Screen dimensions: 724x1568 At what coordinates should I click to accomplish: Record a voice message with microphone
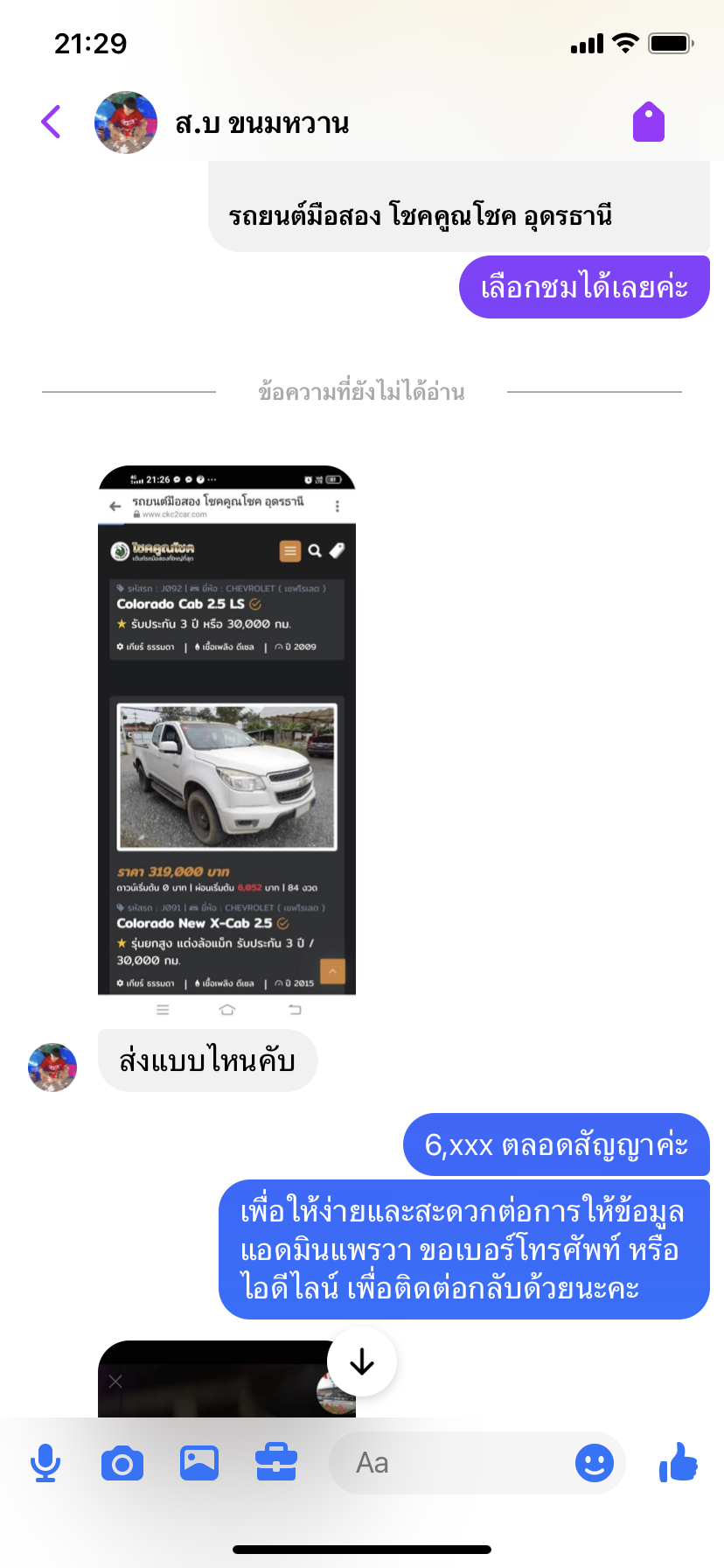[45, 1463]
